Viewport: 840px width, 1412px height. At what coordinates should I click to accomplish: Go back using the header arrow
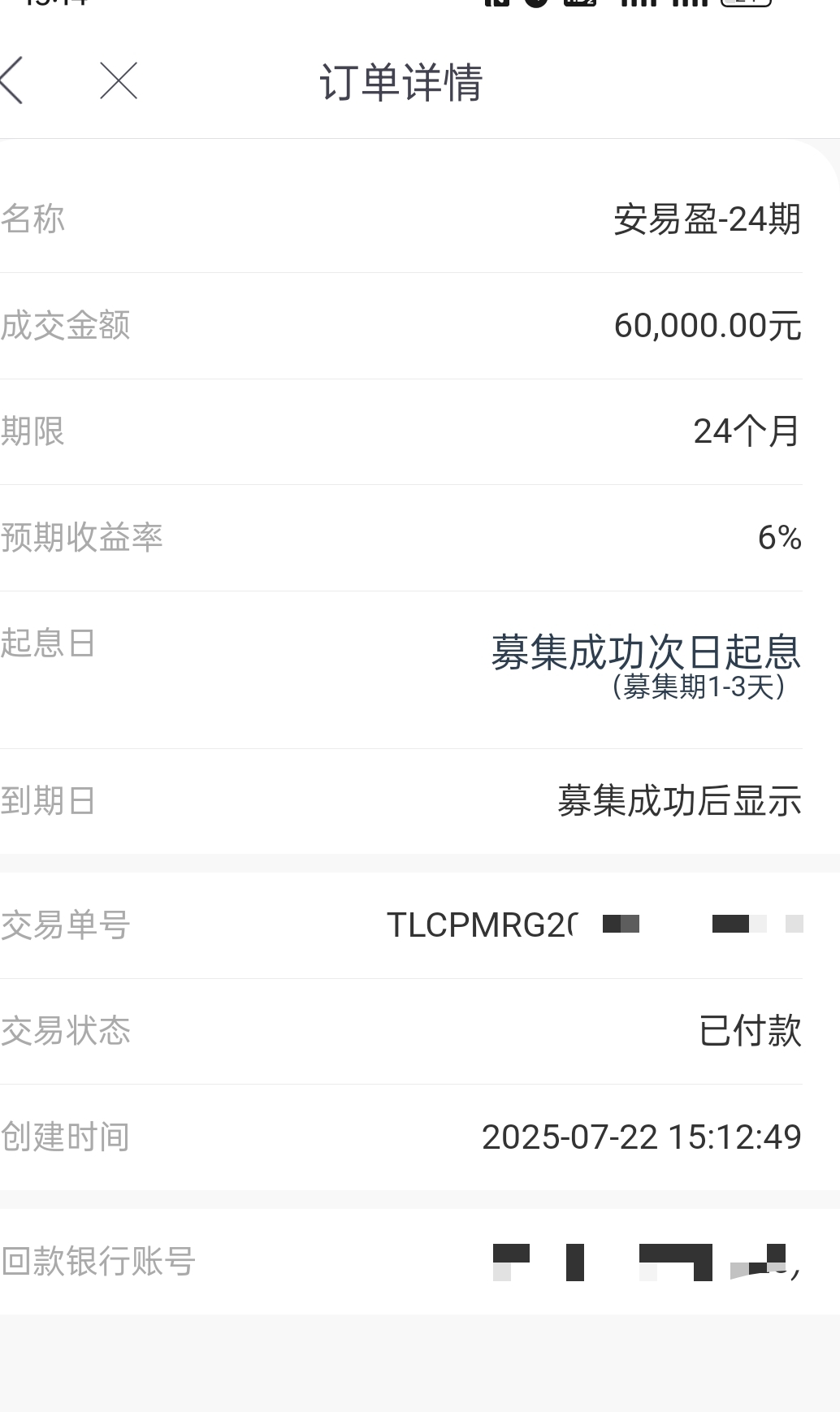(x=11, y=80)
